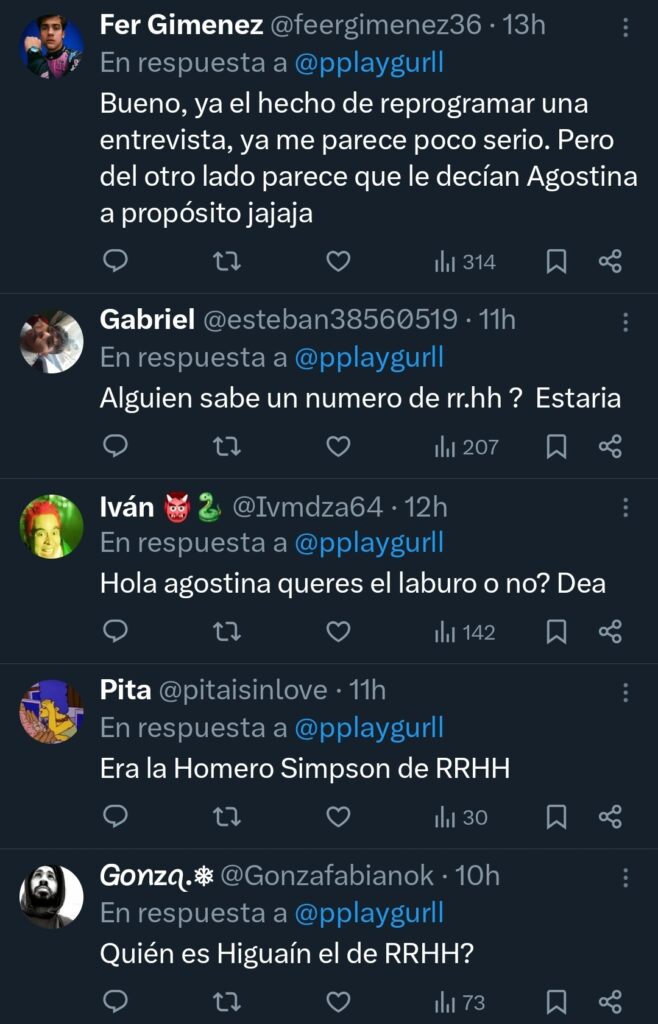Reply to Fer Gimenez's tweet

pos(116,262)
